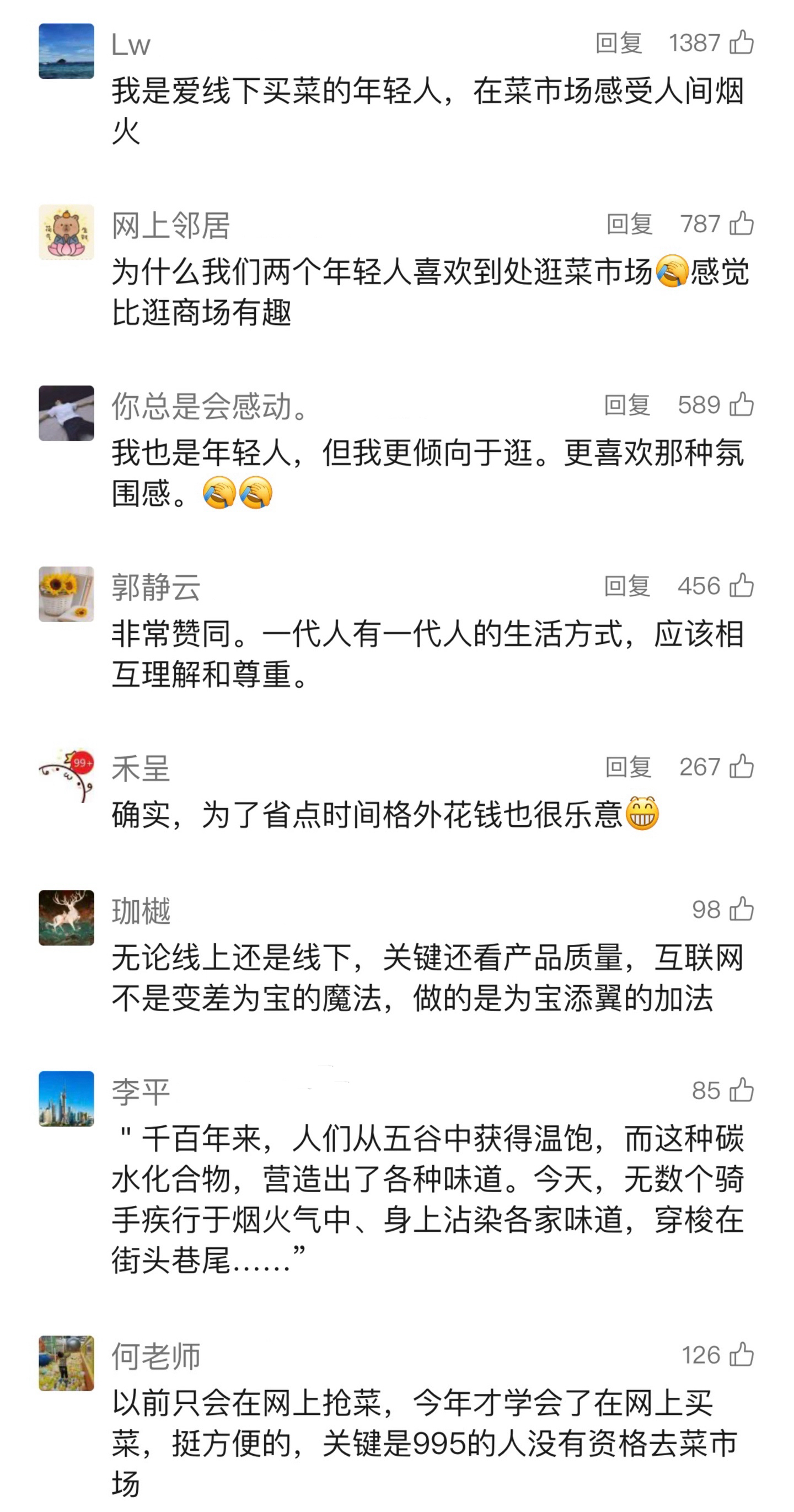View 郭静云's profile via sunflower avatar
The image size is (794, 1512).
pyautogui.click(x=66, y=594)
